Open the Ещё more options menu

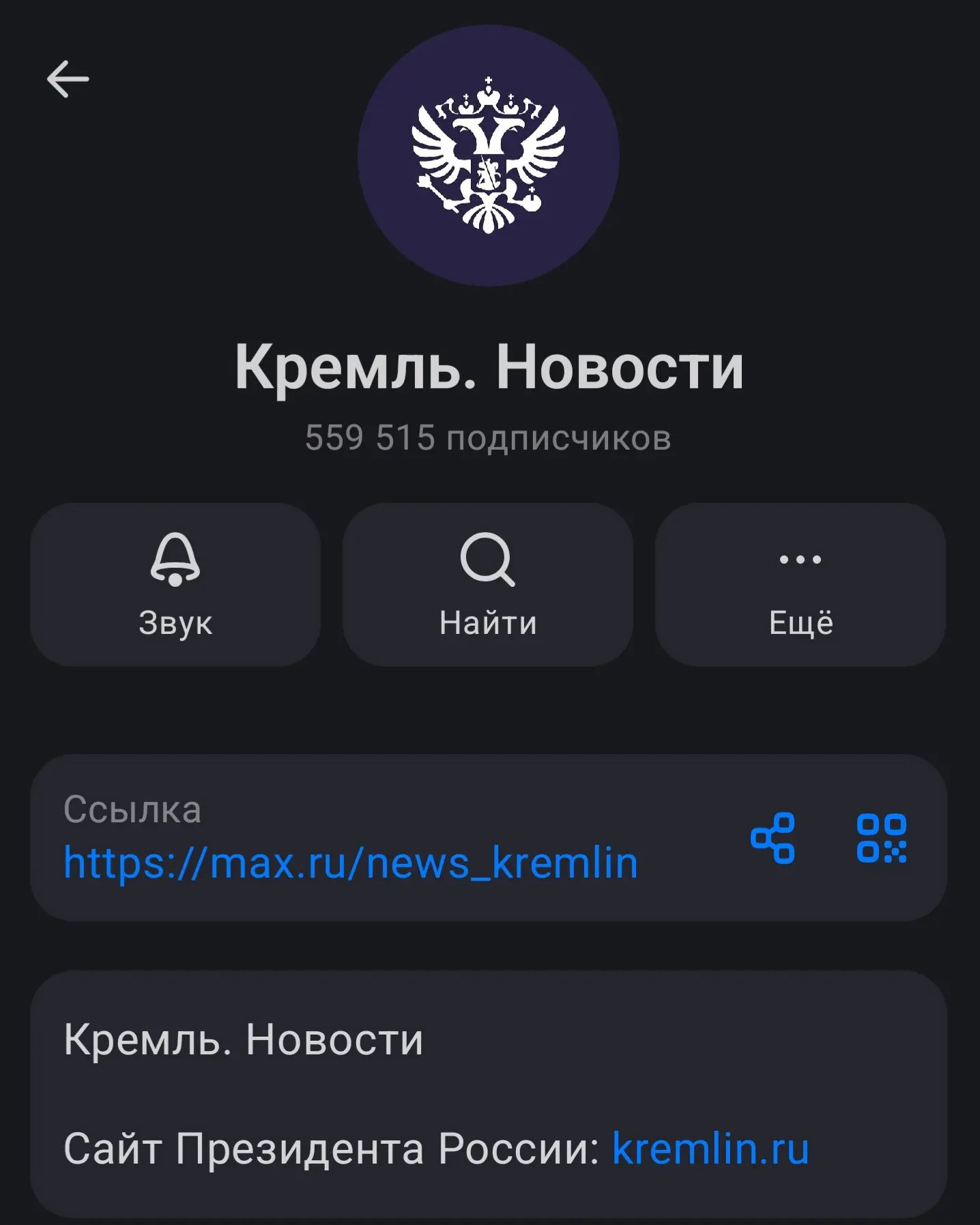pyautogui.click(x=801, y=585)
